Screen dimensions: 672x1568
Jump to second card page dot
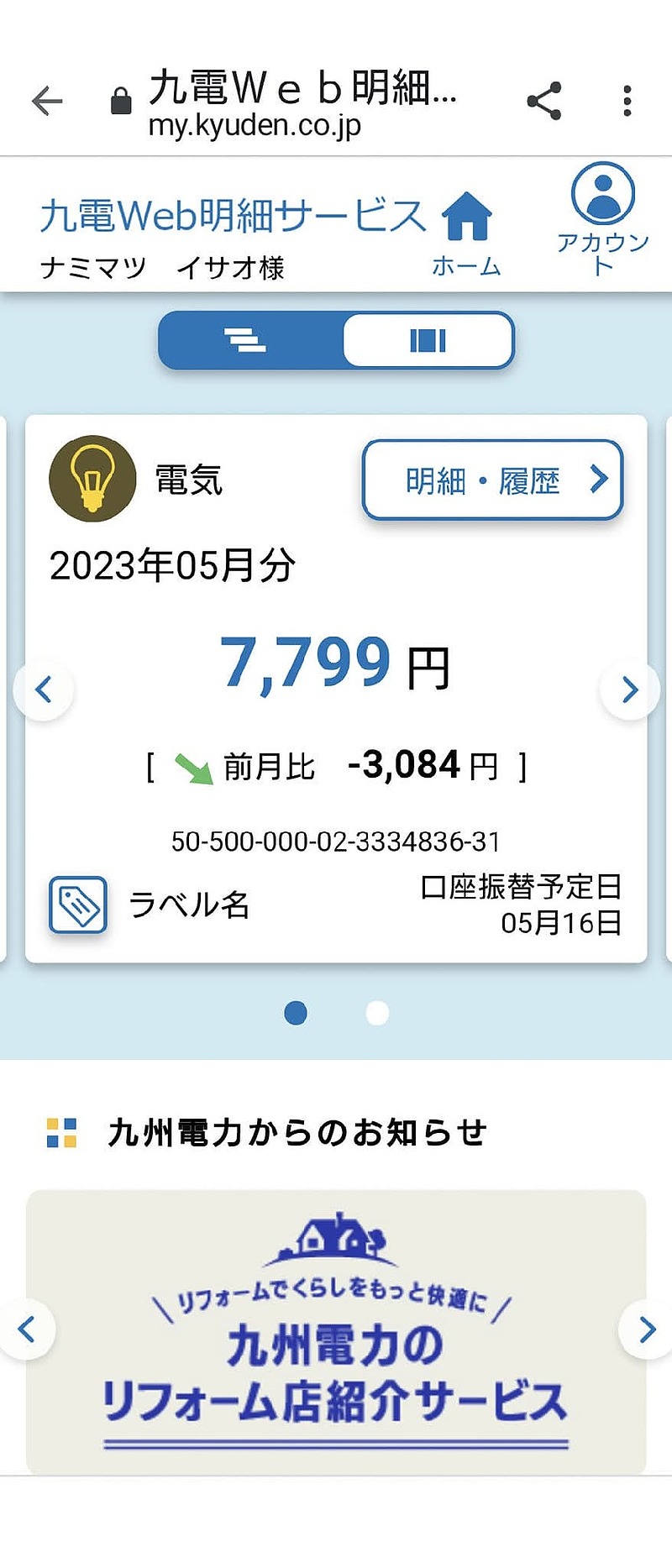(x=377, y=1013)
